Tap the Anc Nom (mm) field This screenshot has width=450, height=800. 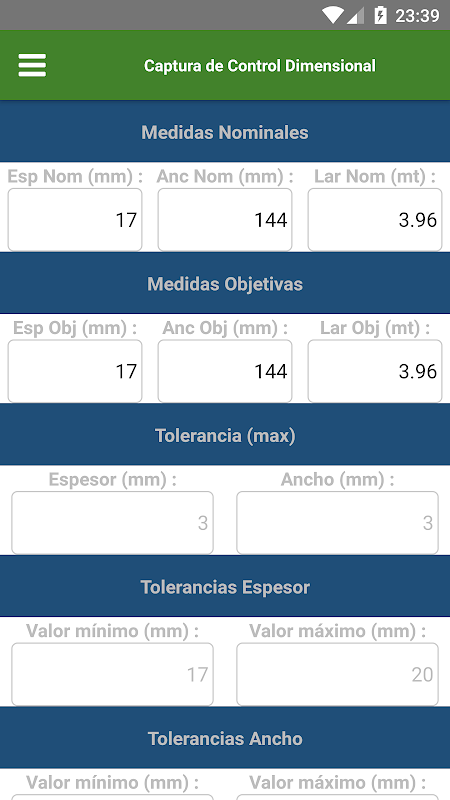225,220
